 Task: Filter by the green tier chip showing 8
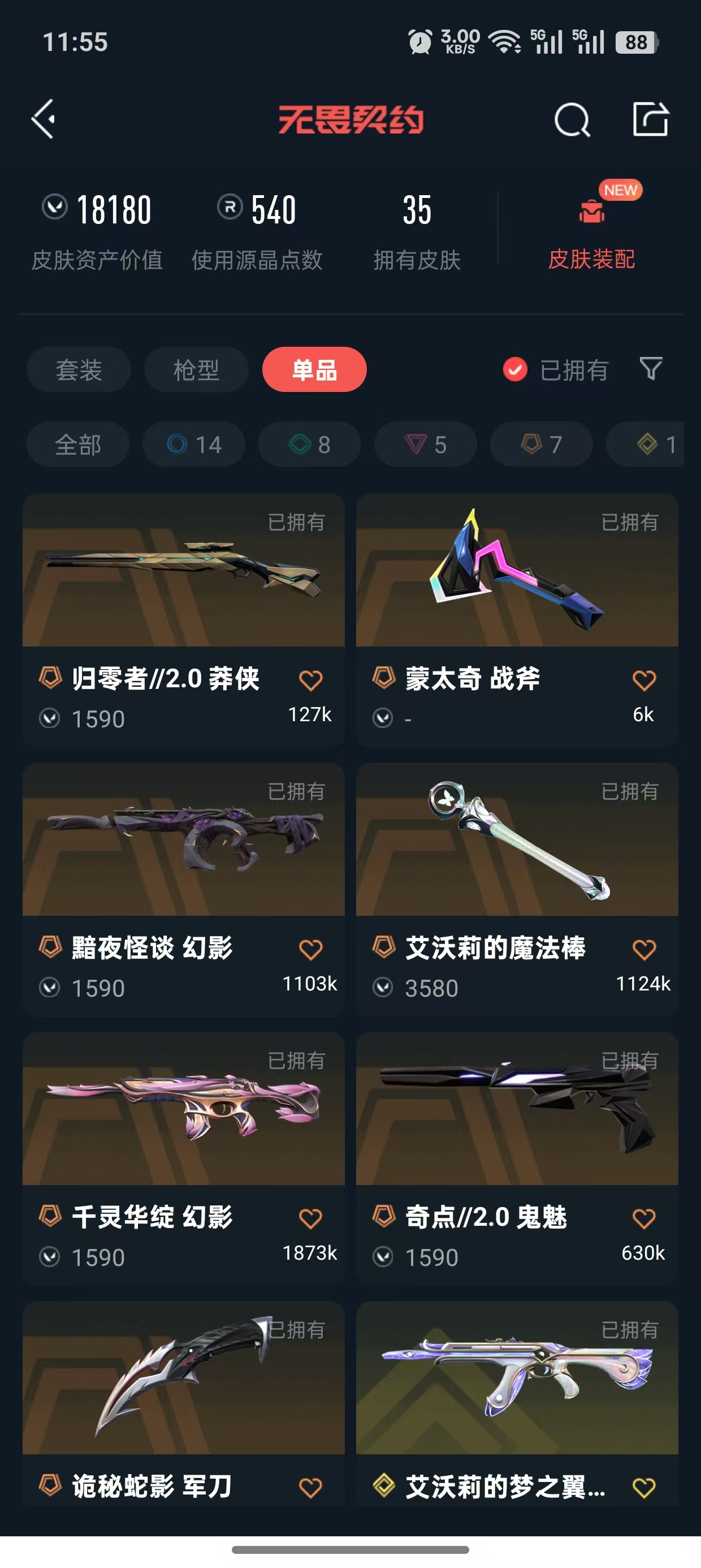[310, 445]
